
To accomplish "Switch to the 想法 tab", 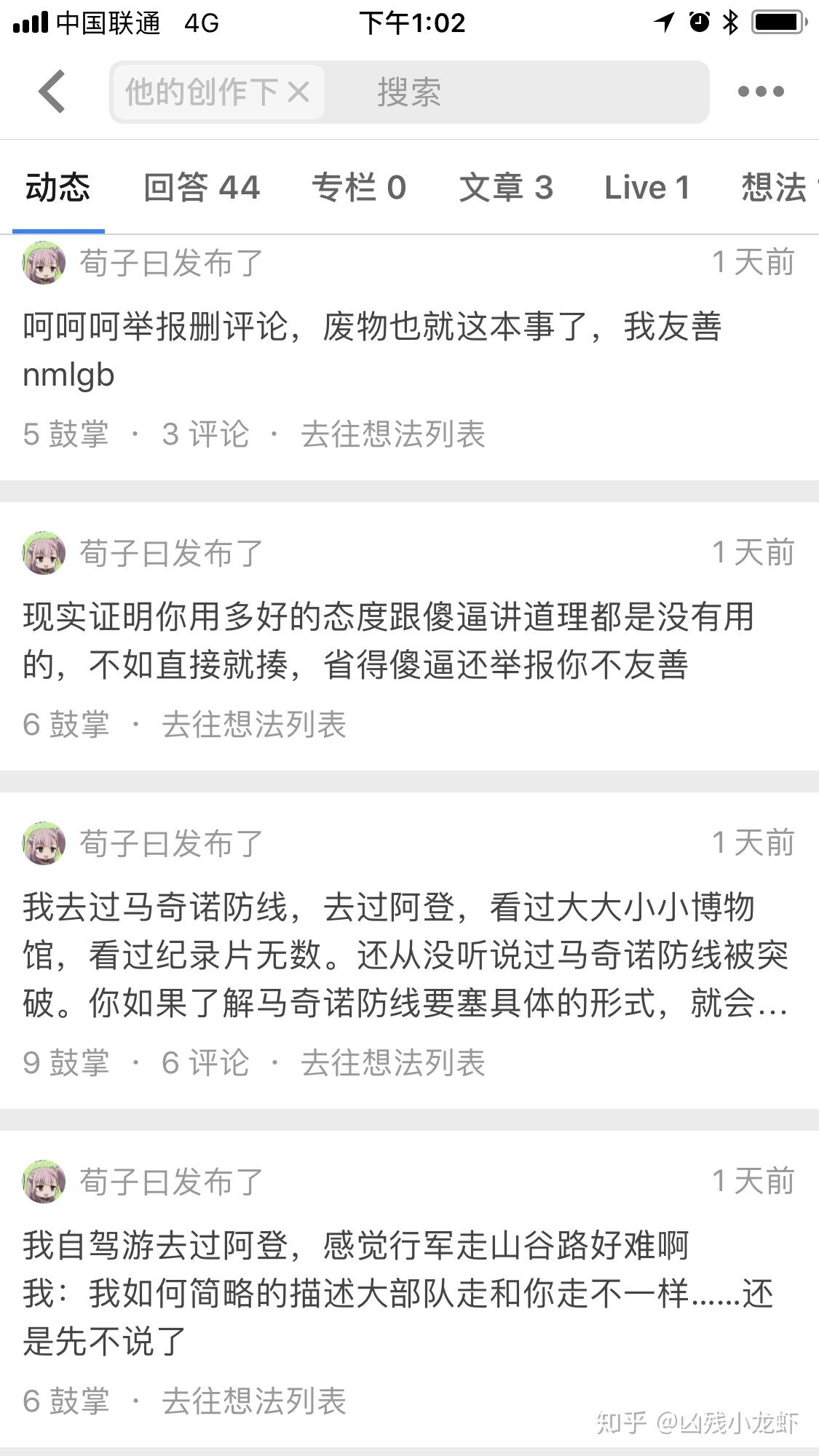I will click(775, 188).
